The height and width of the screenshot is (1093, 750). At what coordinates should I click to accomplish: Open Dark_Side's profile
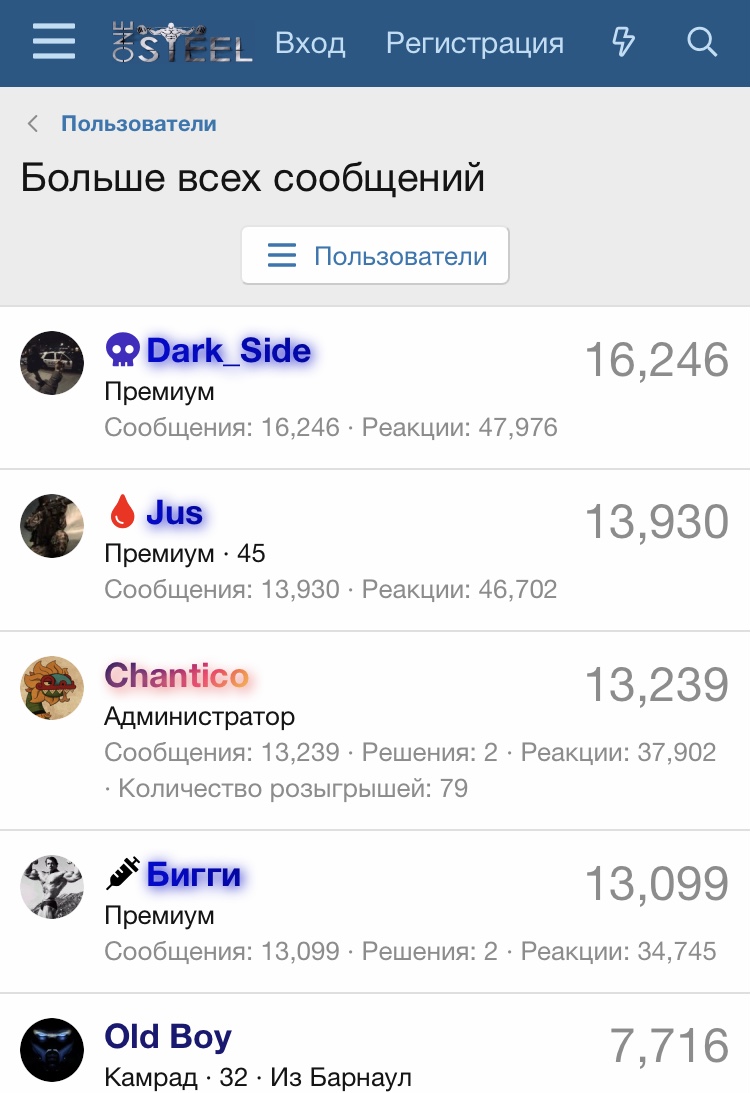pyautogui.click(x=228, y=351)
